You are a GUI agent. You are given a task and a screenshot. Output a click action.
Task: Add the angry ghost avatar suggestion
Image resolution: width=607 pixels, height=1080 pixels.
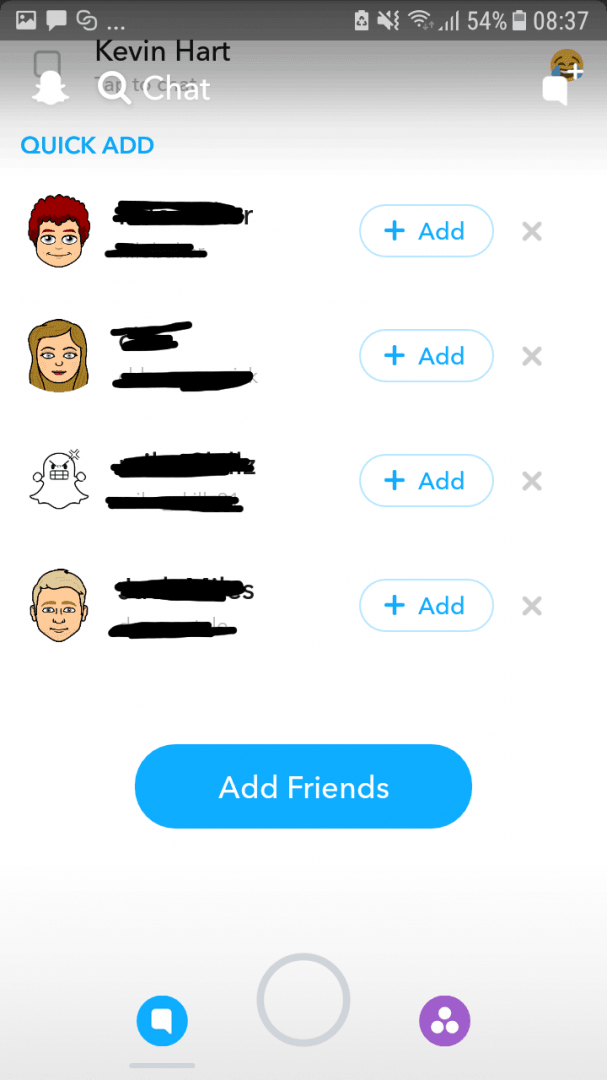[426, 481]
